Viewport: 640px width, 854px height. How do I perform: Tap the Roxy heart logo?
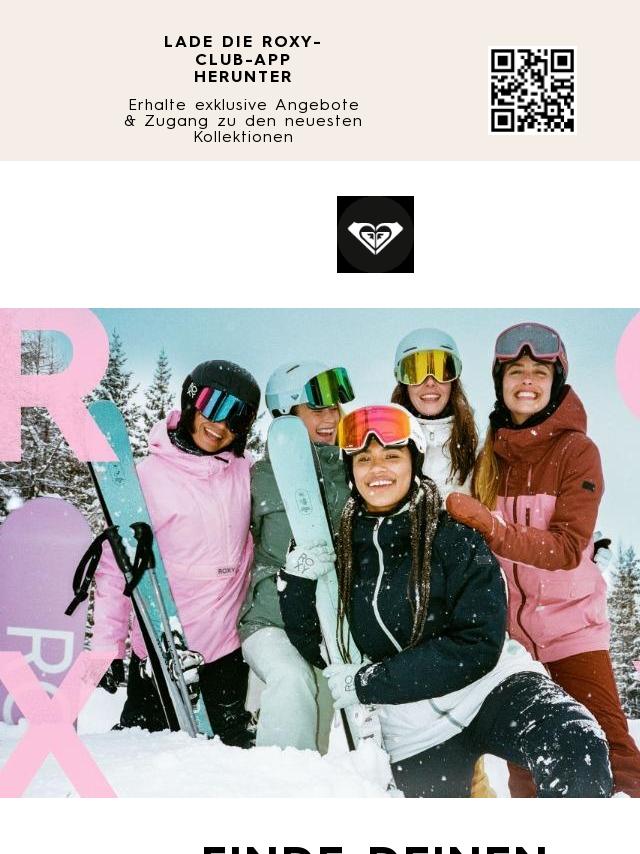[x=375, y=235]
